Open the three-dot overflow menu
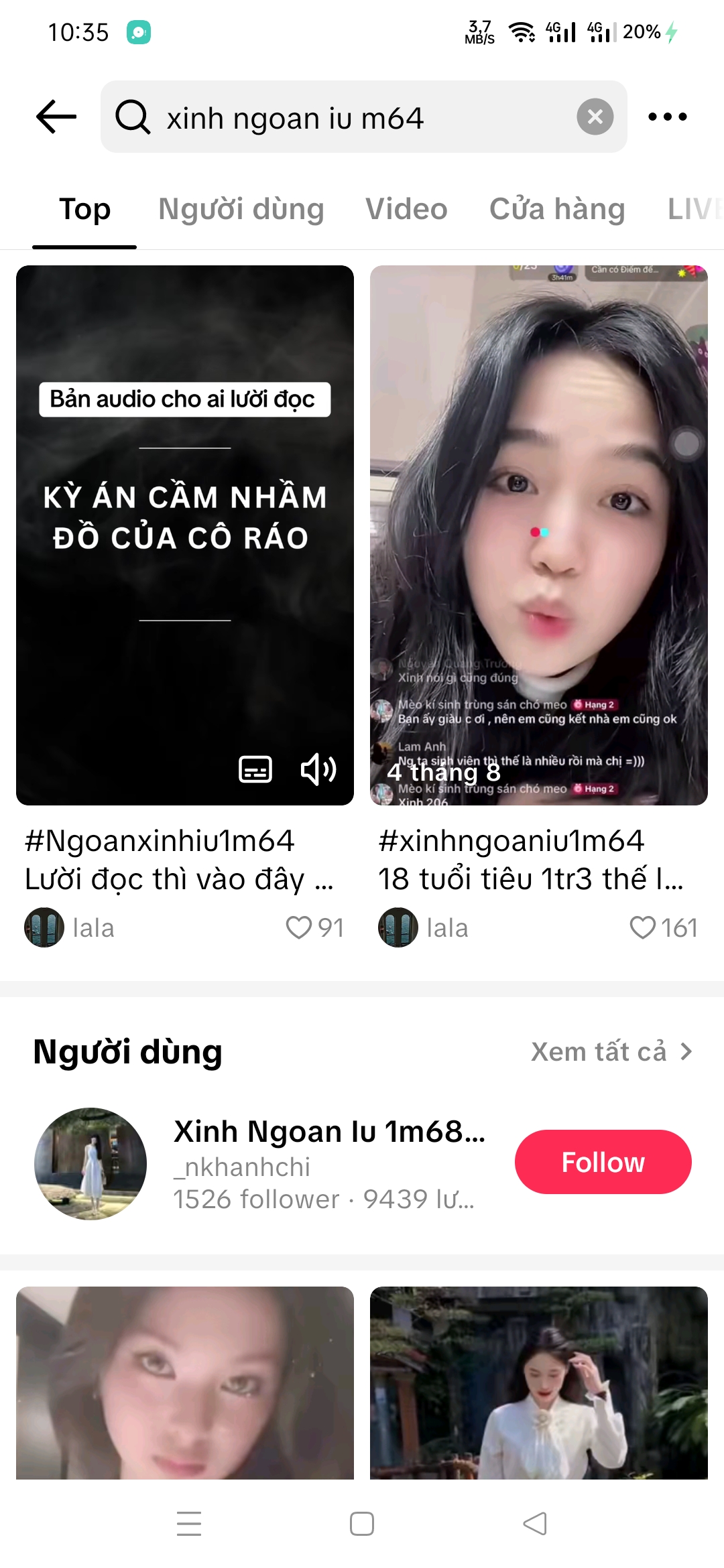 click(x=667, y=117)
